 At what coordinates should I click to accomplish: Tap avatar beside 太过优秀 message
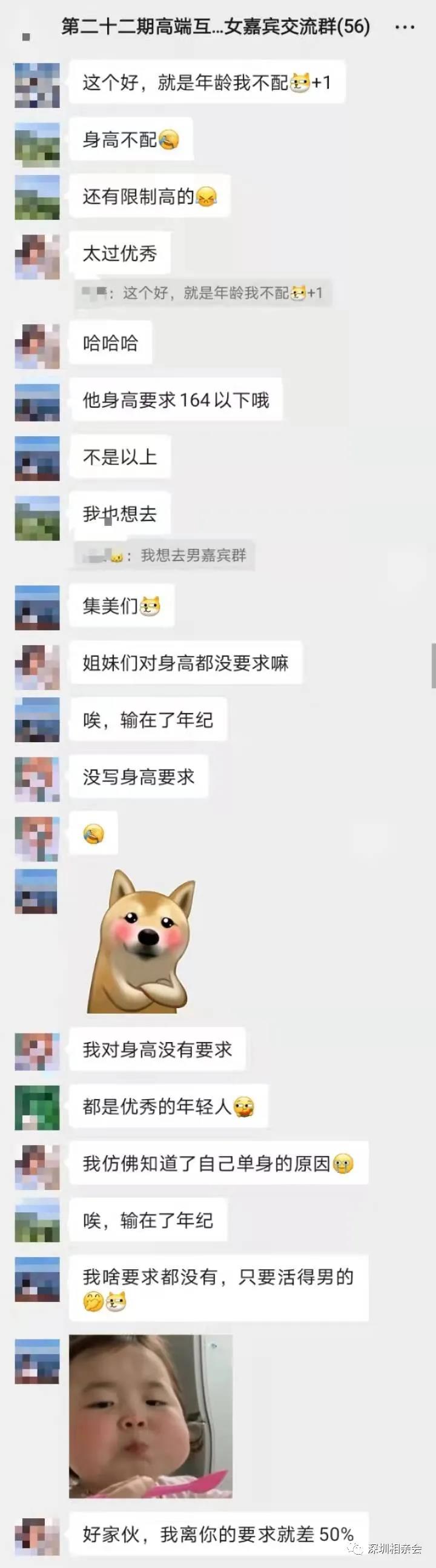tap(37, 256)
